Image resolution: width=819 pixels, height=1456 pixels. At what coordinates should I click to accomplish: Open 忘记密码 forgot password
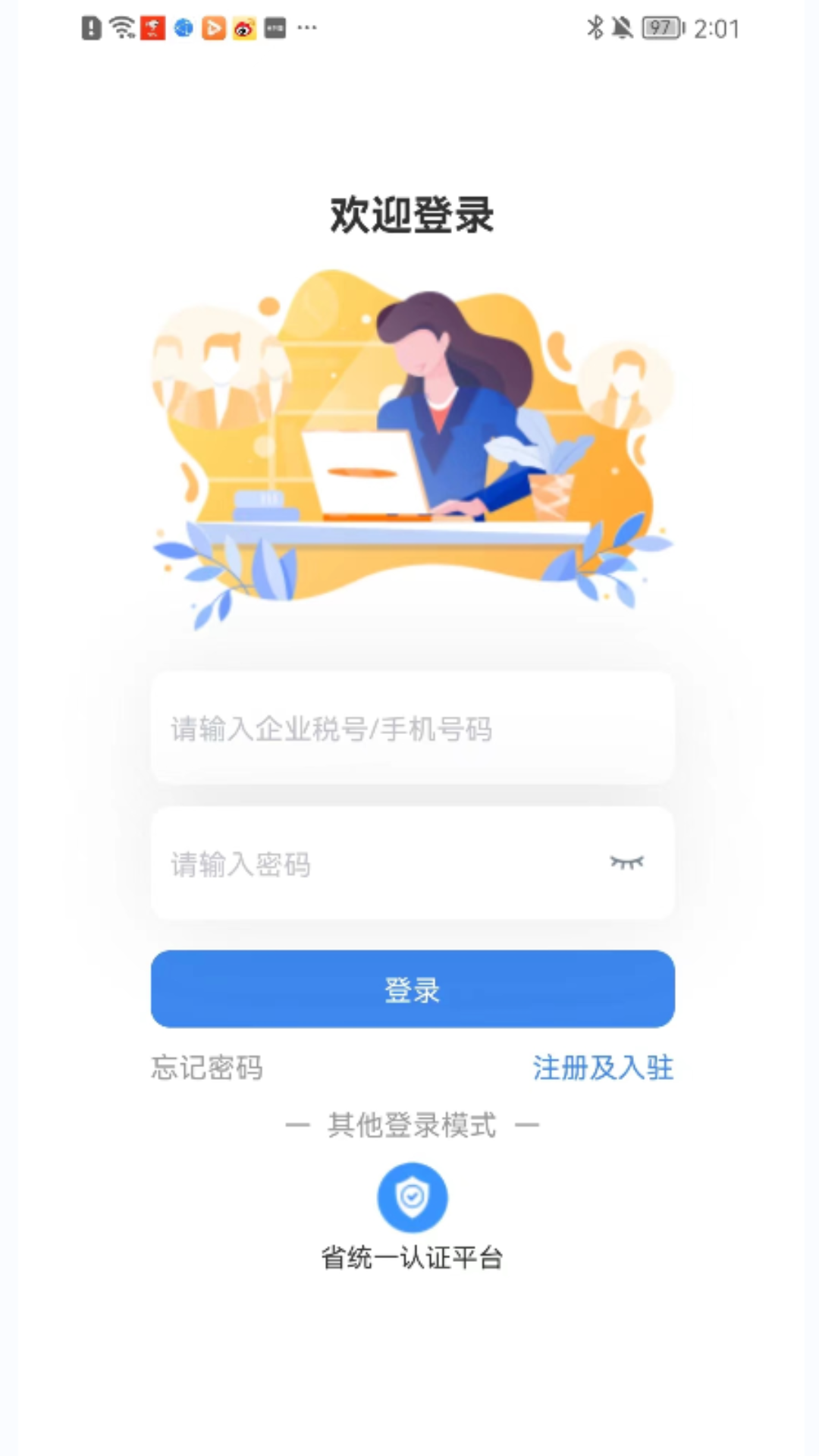coord(207,1068)
